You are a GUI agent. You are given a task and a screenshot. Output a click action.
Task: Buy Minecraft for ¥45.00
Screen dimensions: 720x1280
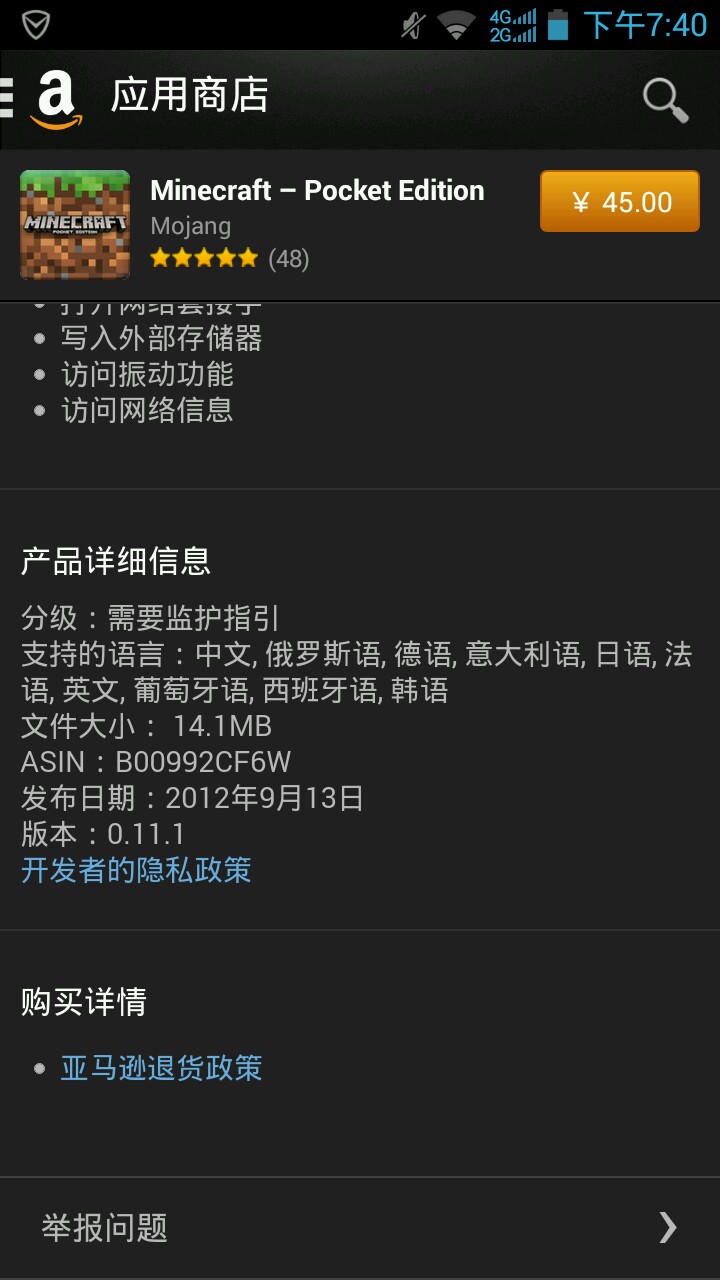pos(620,202)
